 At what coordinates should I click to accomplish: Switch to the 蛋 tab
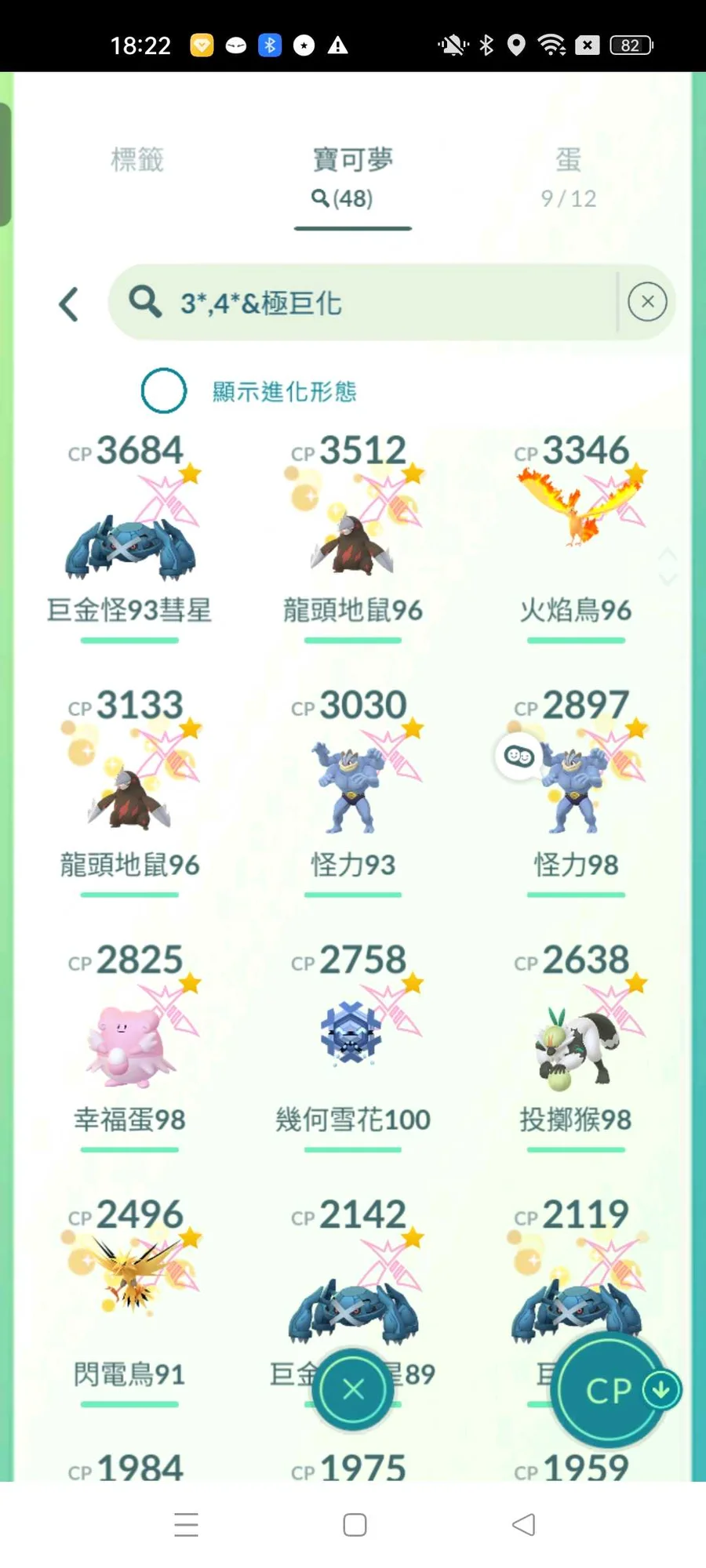pyautogui.click(x=568, y=176)
